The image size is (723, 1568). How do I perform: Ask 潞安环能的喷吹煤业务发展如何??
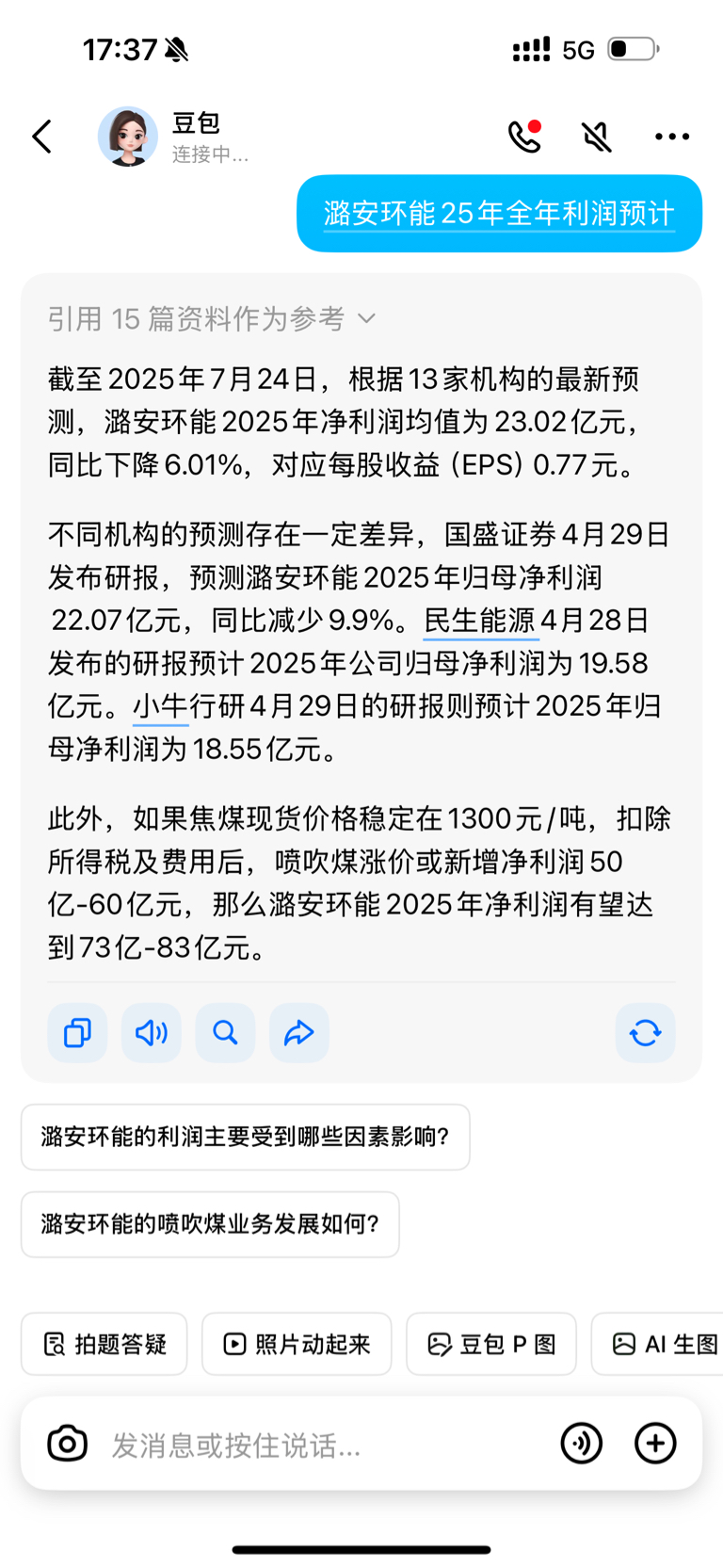point(210,1224)
